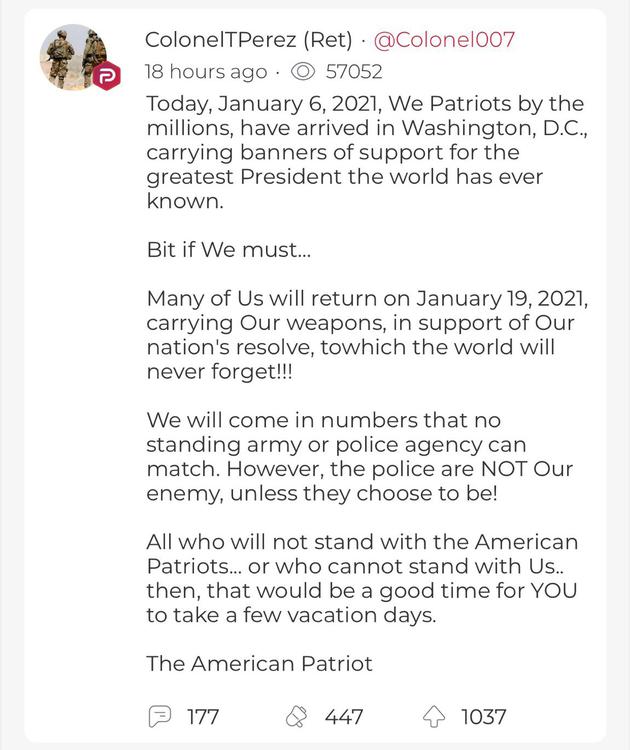Open the @Colonel007 profile handle

coord(443,41)
